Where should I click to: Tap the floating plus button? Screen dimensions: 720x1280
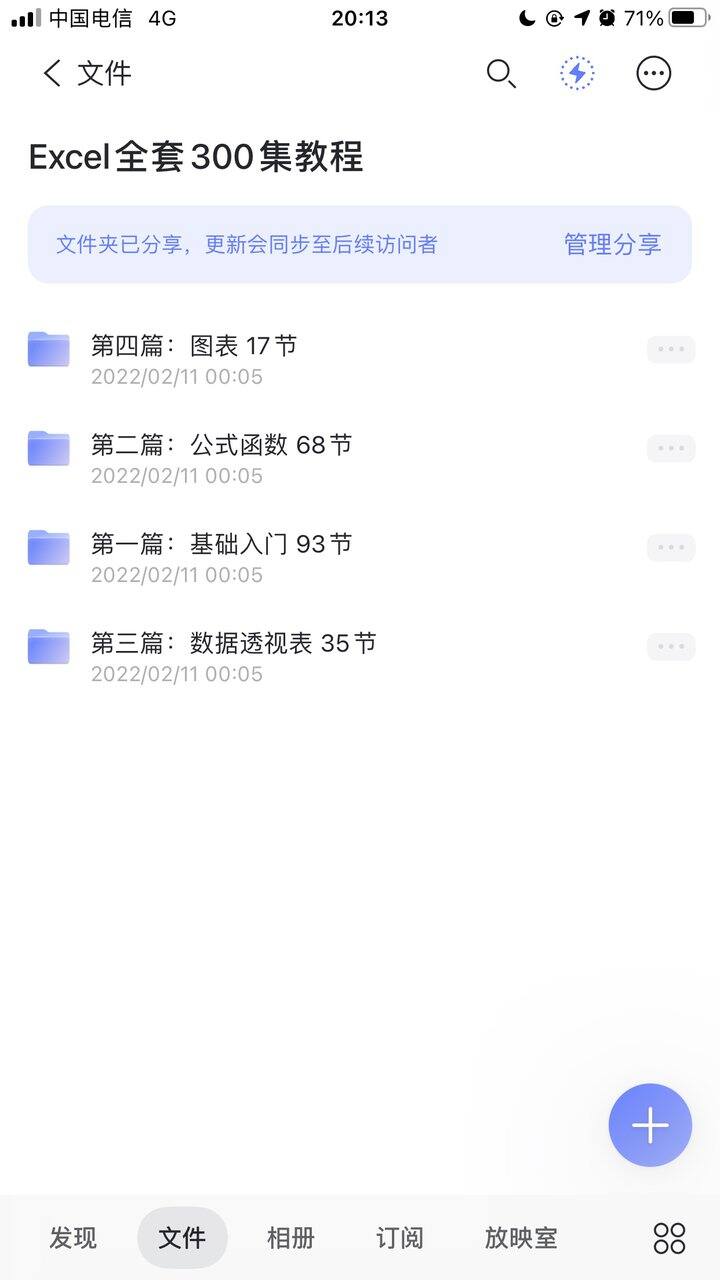[650, 1125]
